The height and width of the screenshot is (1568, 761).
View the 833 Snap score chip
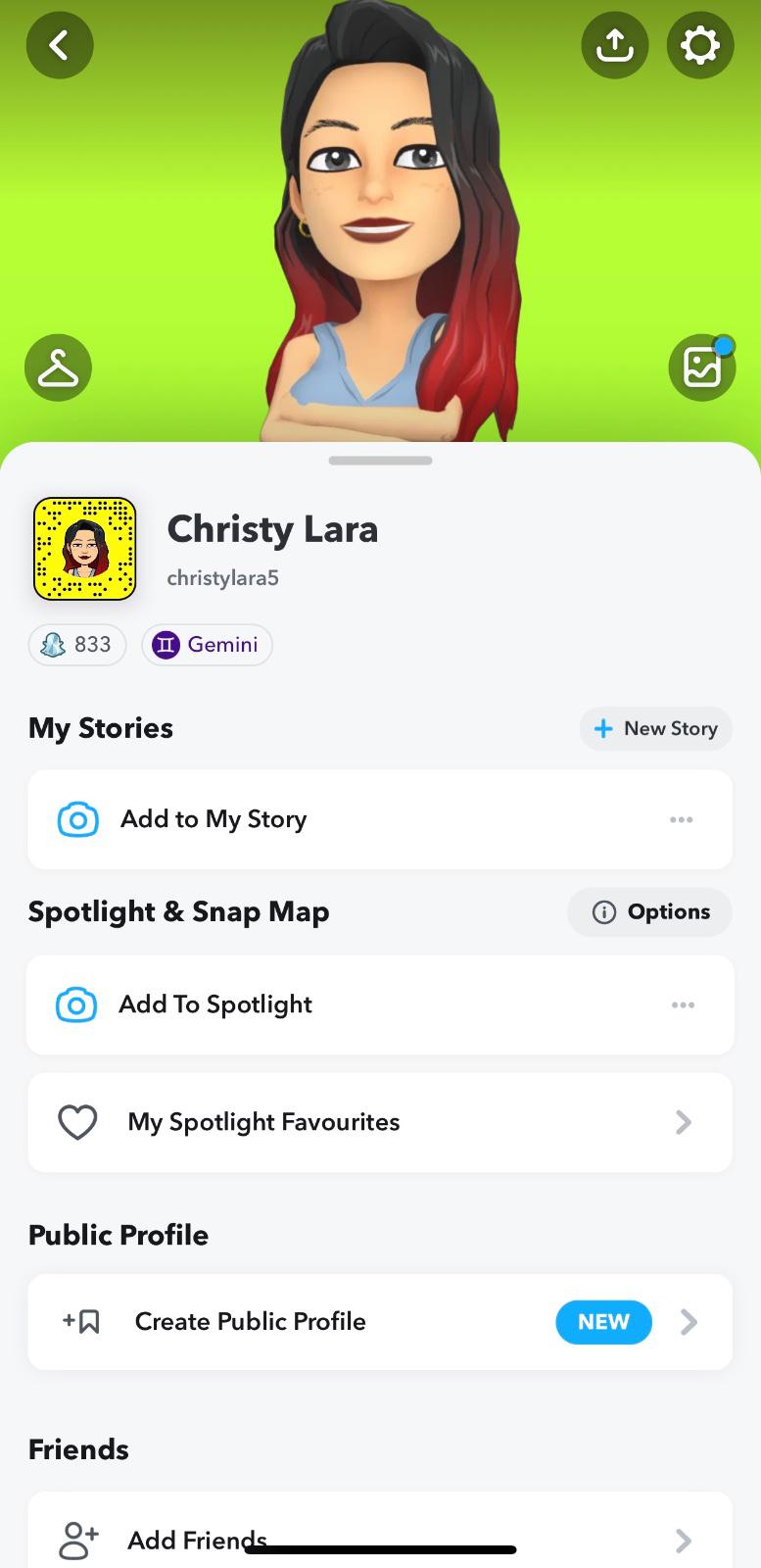click(x=77, y=645)
